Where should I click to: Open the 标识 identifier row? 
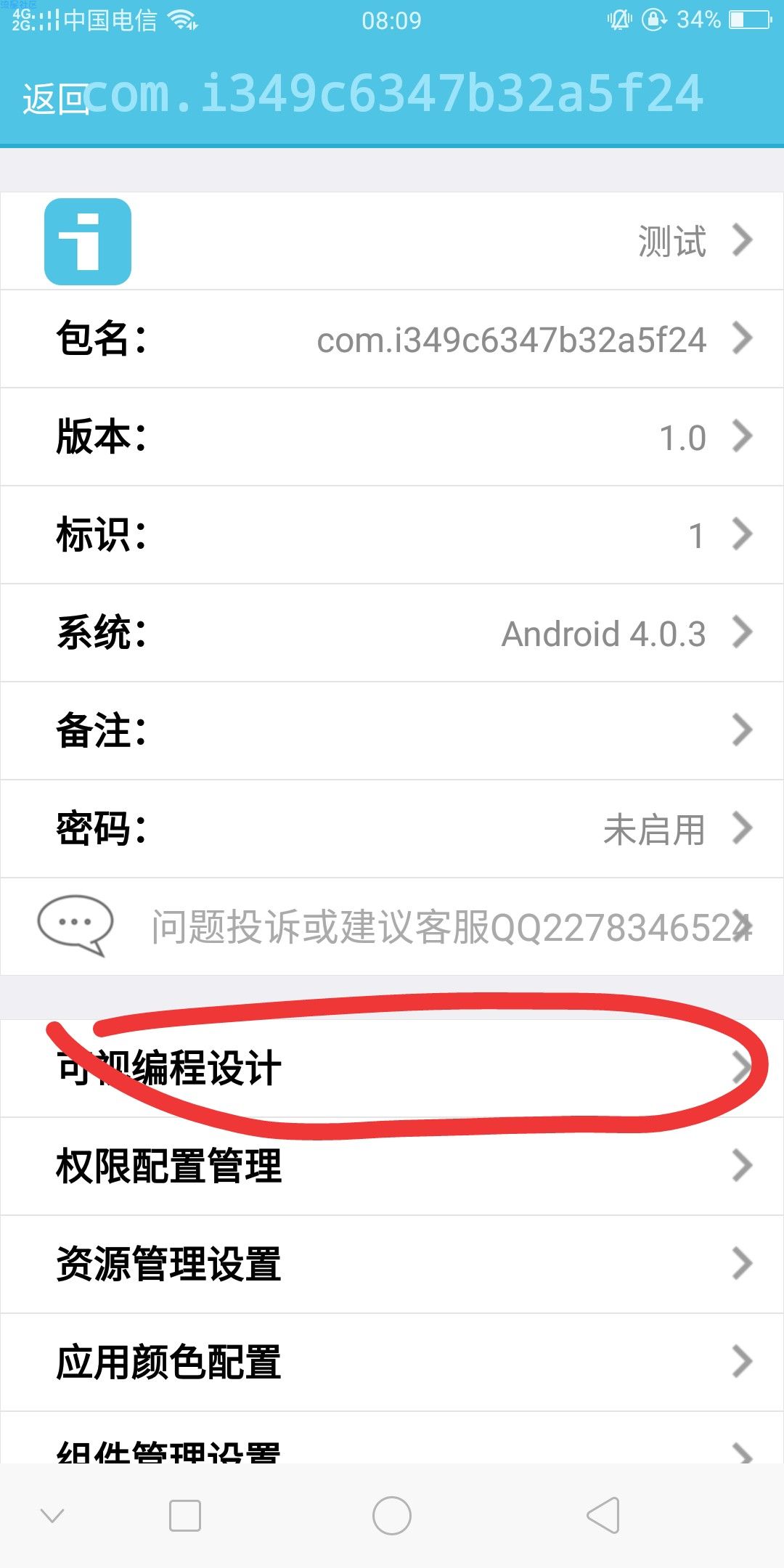pos(392,535)
